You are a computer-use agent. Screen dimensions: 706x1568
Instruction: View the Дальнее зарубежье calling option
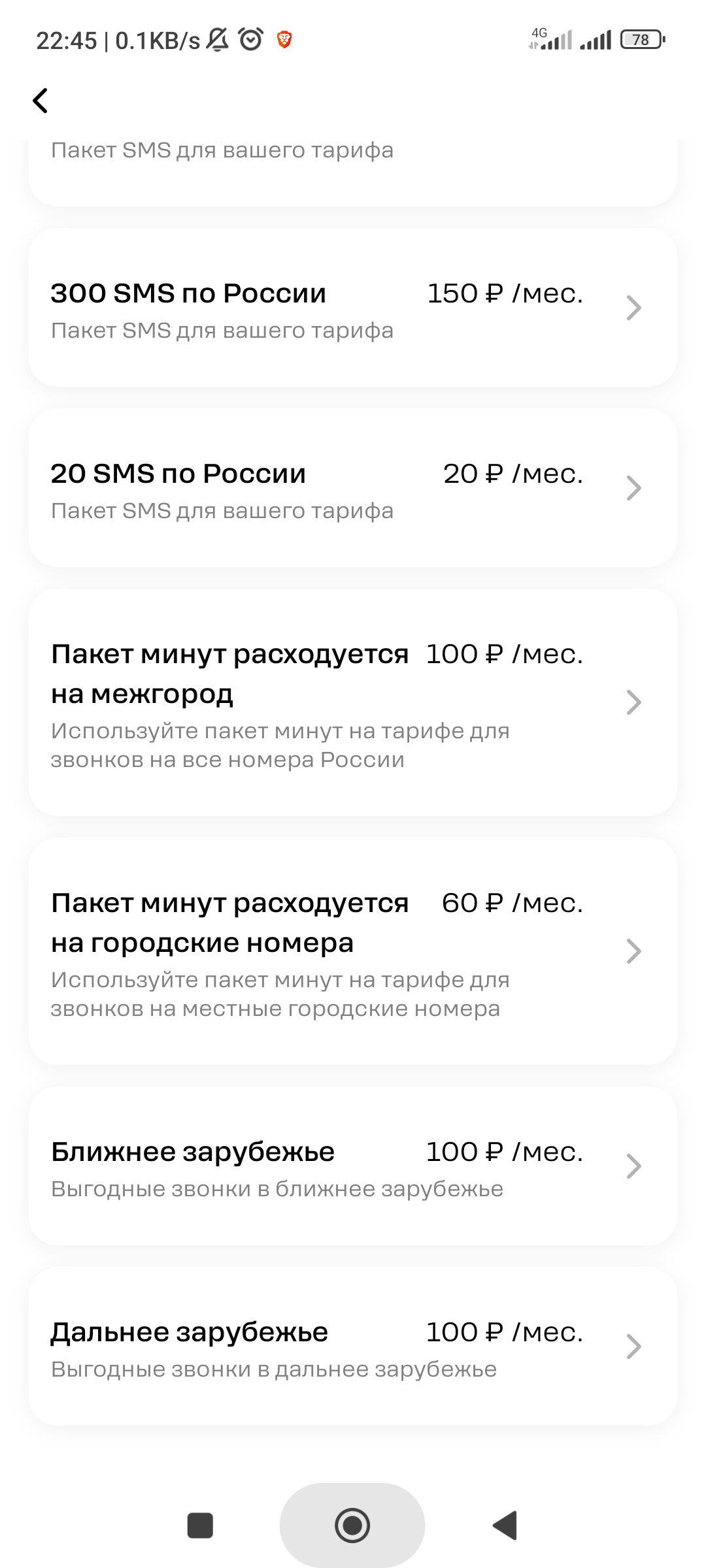pyautogui.click(x=353, y=1347)
